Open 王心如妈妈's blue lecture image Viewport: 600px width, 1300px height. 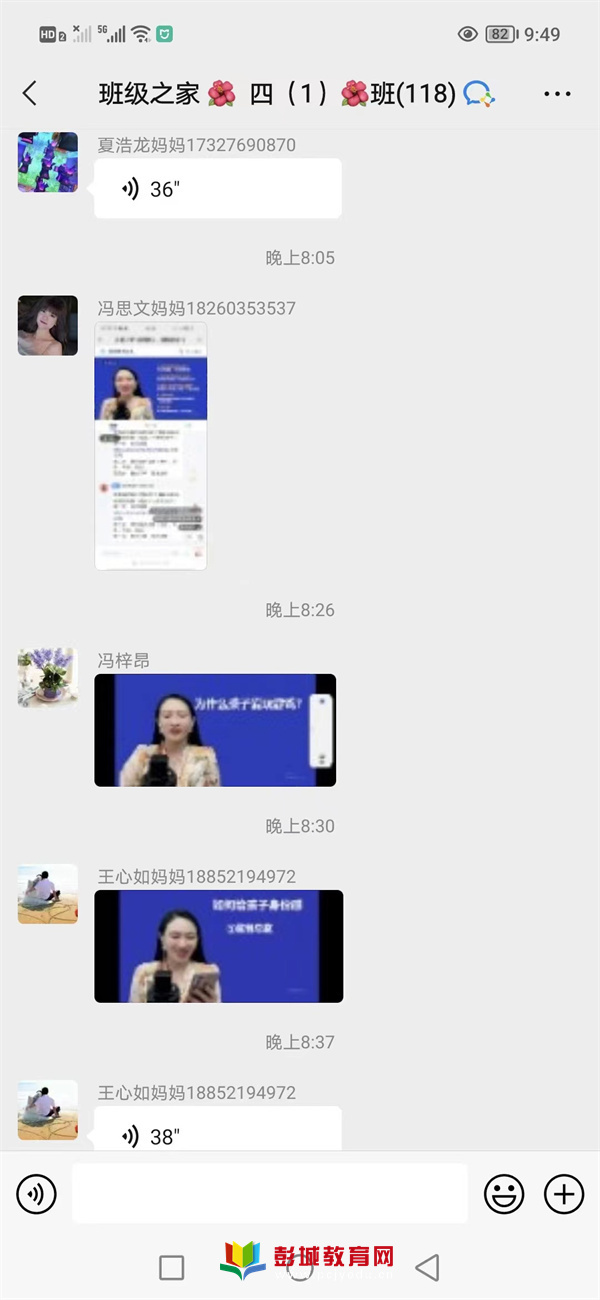[219, 946]
